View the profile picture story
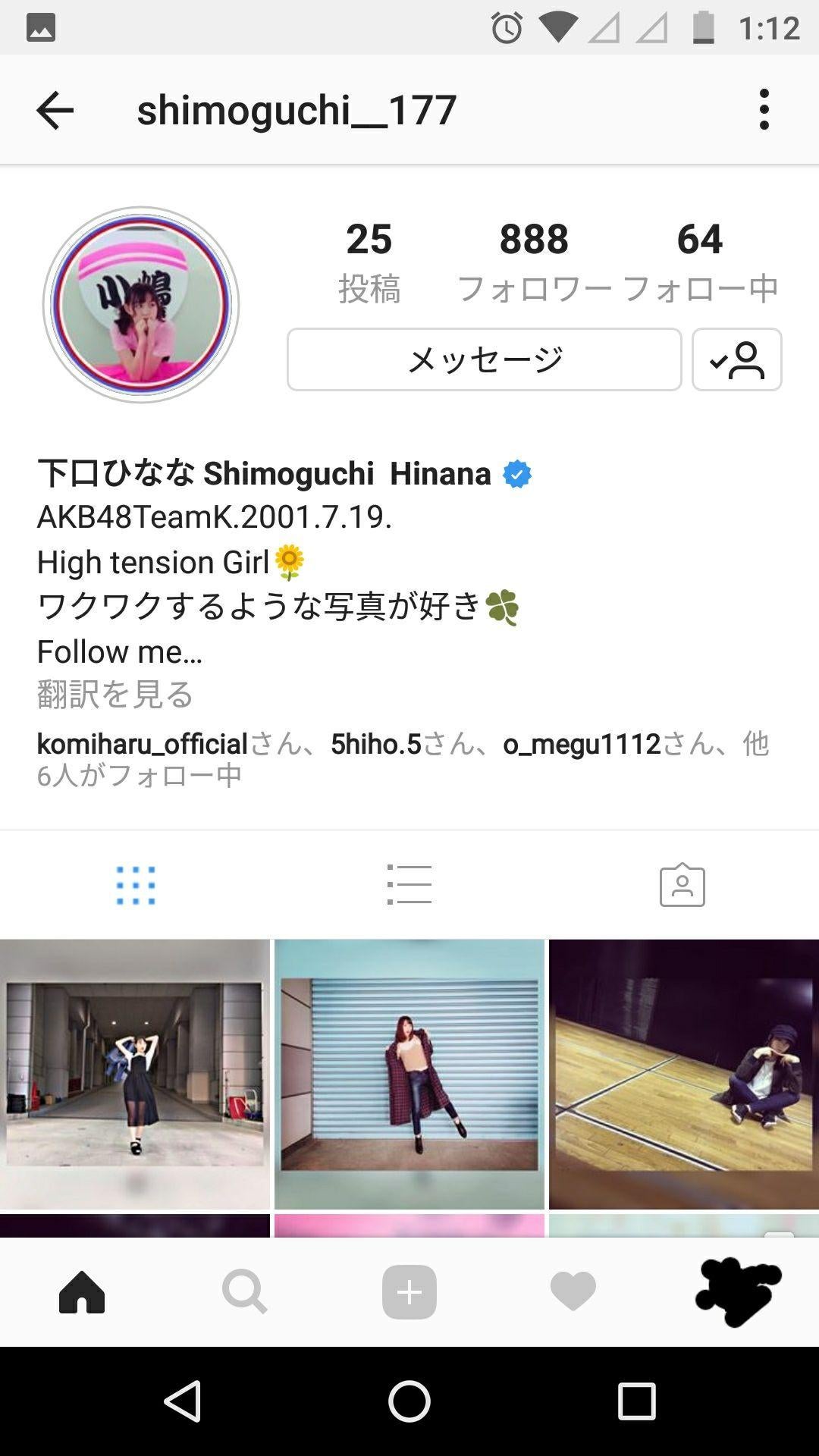The height and width of the screenshot is (1456, 819). point(141,305)
